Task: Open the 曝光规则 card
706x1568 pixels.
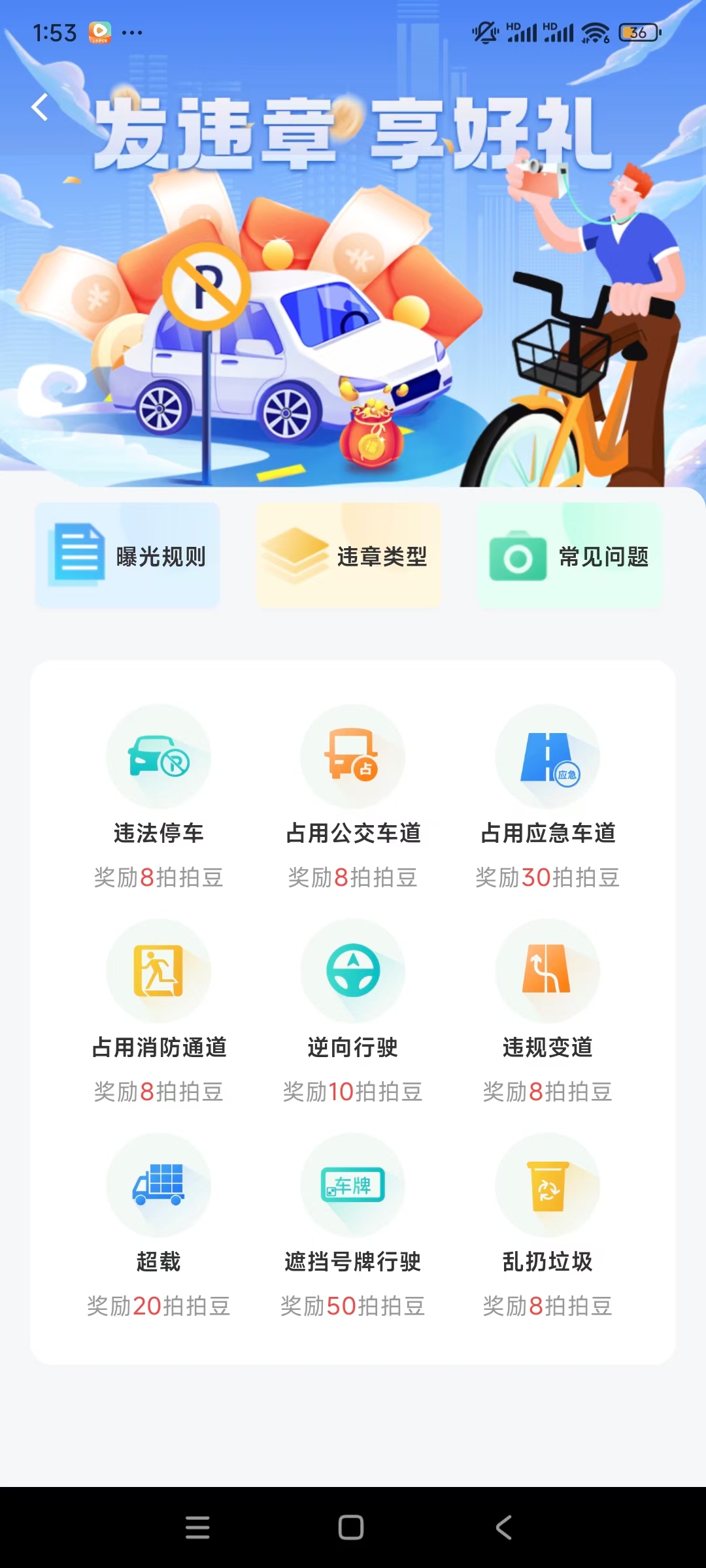Action: [127, 555]
